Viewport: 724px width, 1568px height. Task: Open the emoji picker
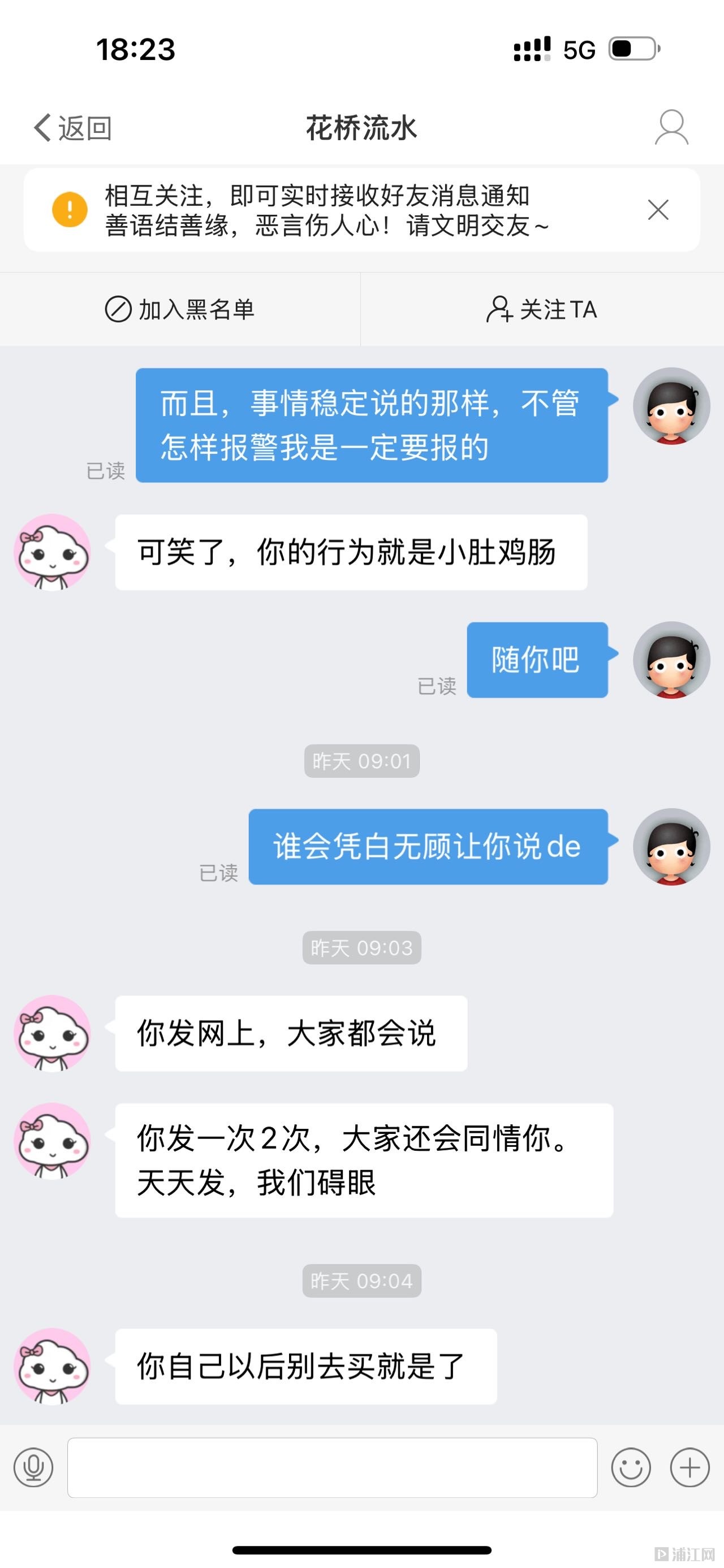coord(631,1467)
